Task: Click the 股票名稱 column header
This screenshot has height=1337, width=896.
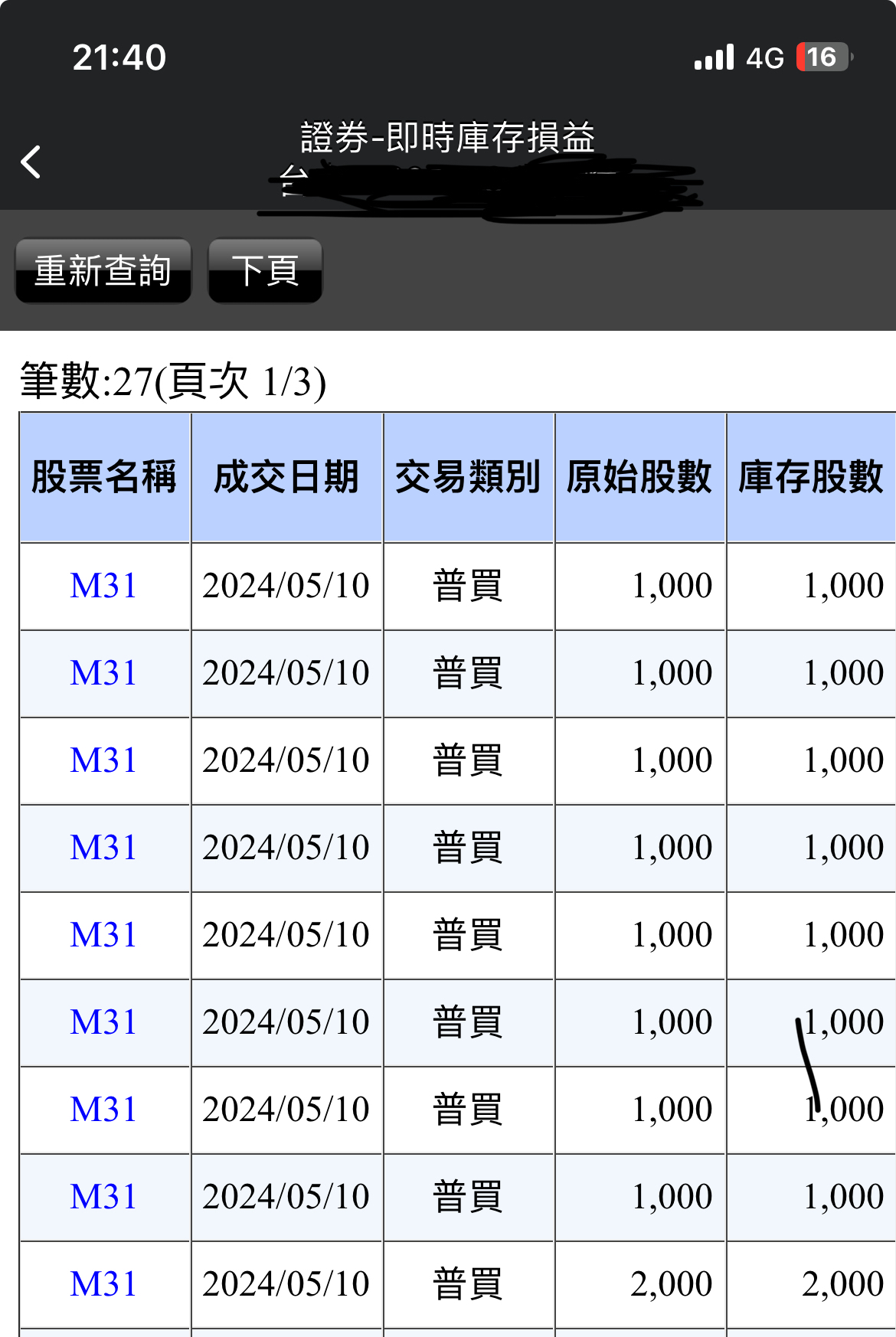Action: click(104, 475)
